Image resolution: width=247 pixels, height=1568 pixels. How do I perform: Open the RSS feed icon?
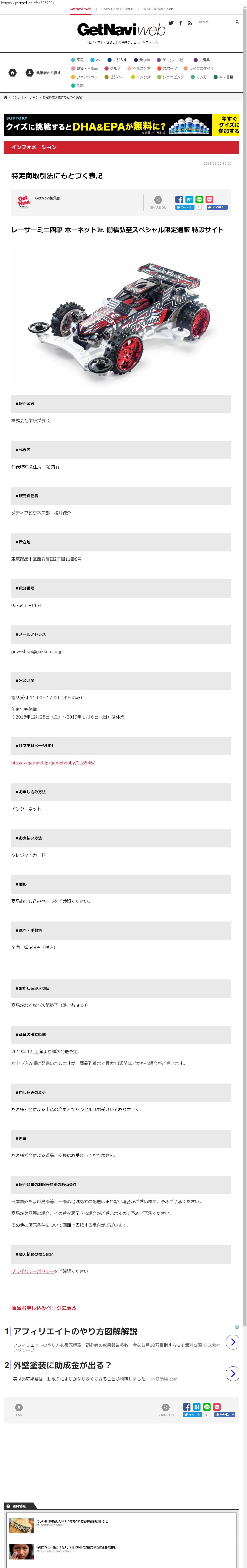click(190, 23)
